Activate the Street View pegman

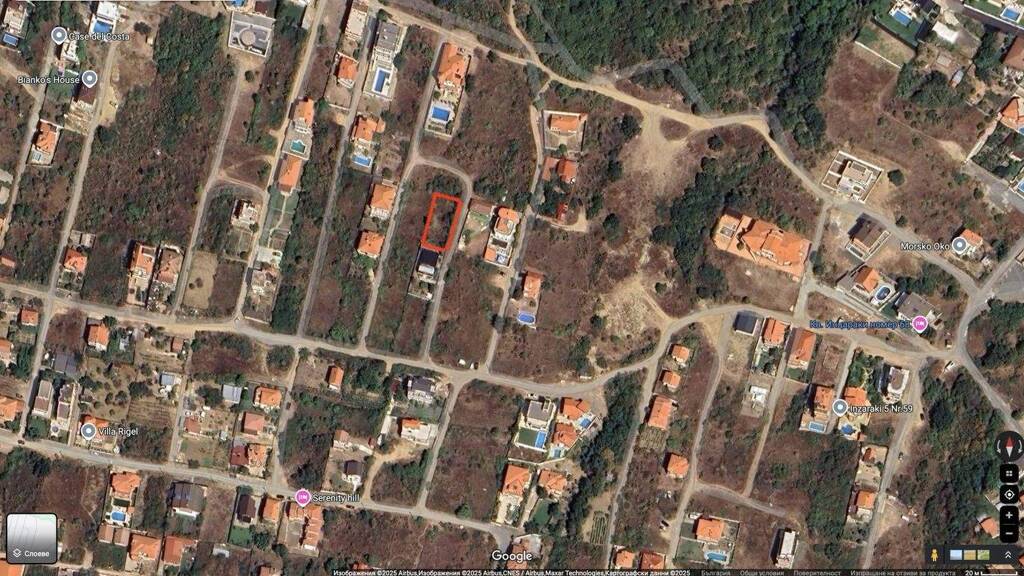pyautogui.click(x=935, y=555)
